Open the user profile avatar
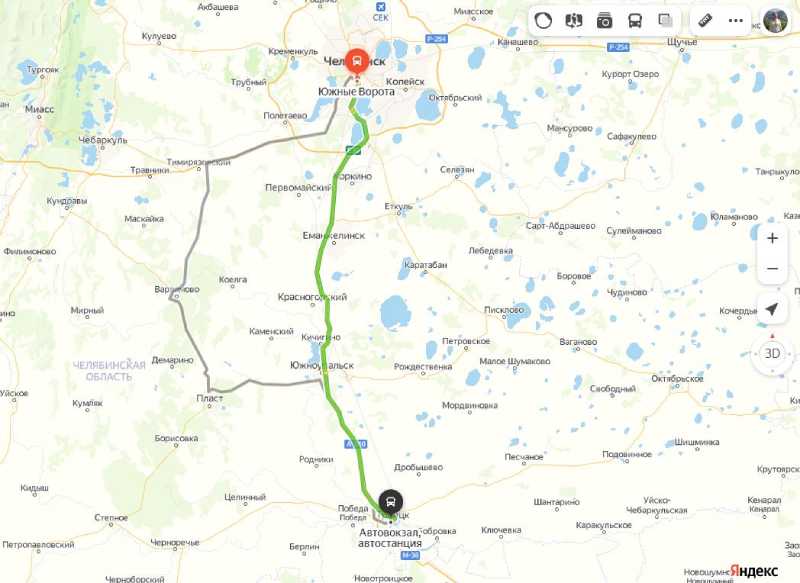 tap(775, 20)
